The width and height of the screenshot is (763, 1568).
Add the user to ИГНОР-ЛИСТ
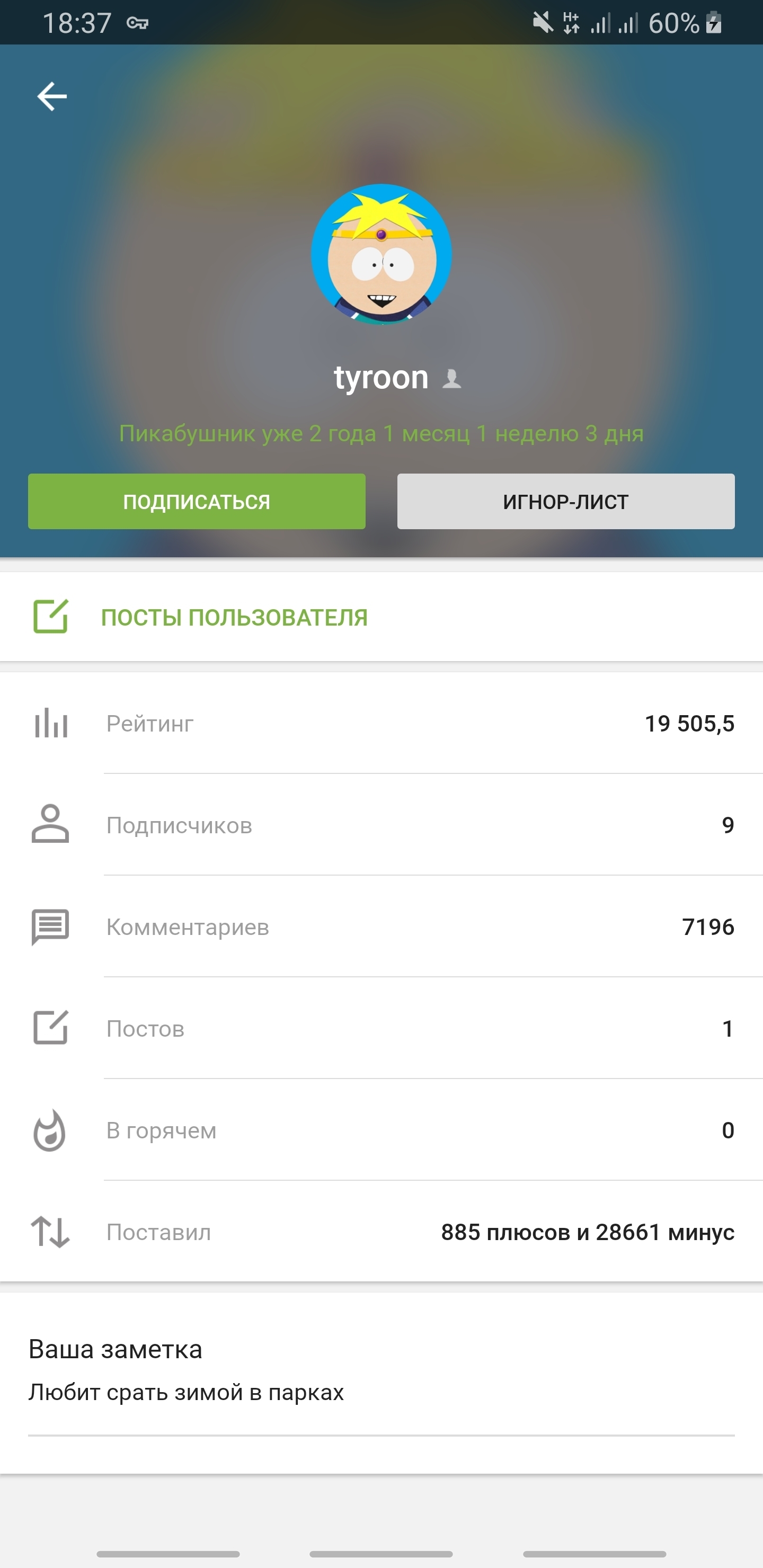(x=565, y=502)
